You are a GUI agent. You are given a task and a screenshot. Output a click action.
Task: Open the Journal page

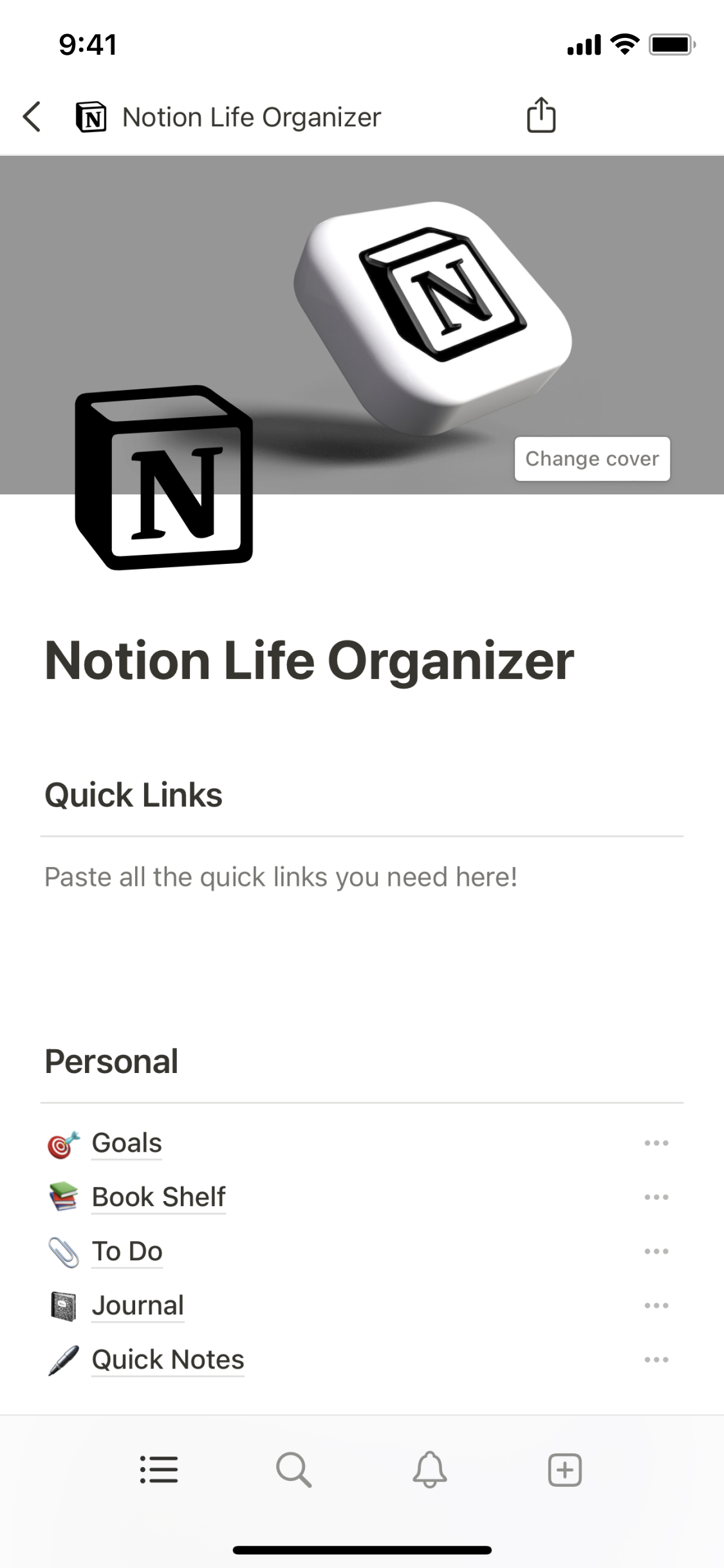tap(138, 1305)
